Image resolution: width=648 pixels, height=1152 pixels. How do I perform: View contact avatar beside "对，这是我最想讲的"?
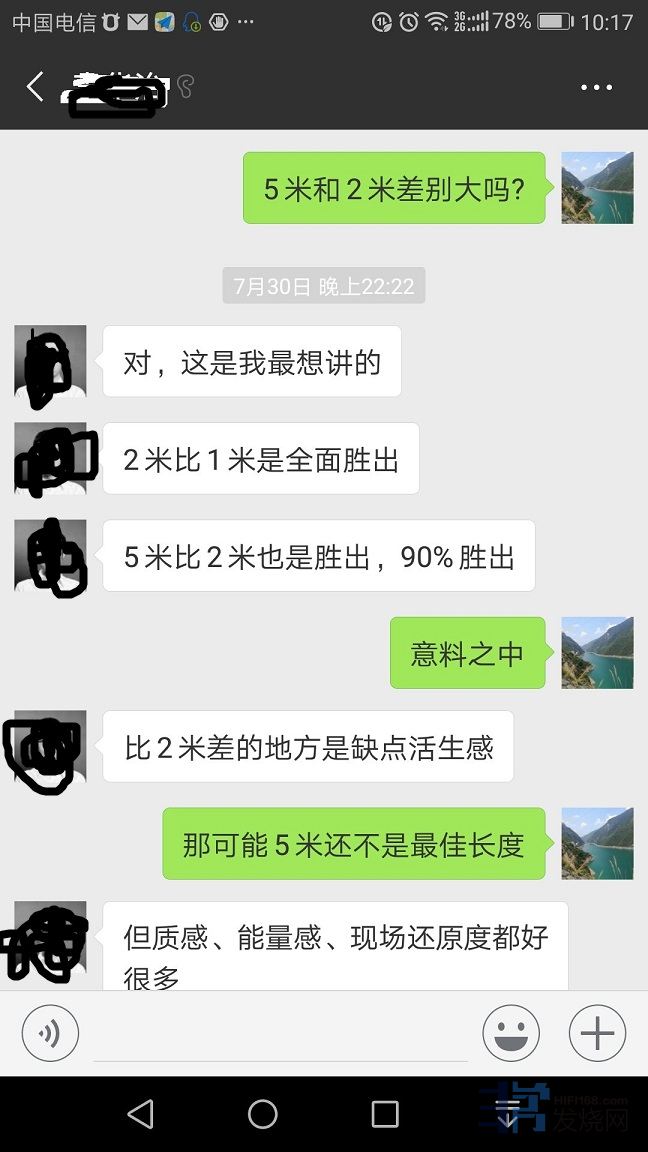[x=50, y=361]
